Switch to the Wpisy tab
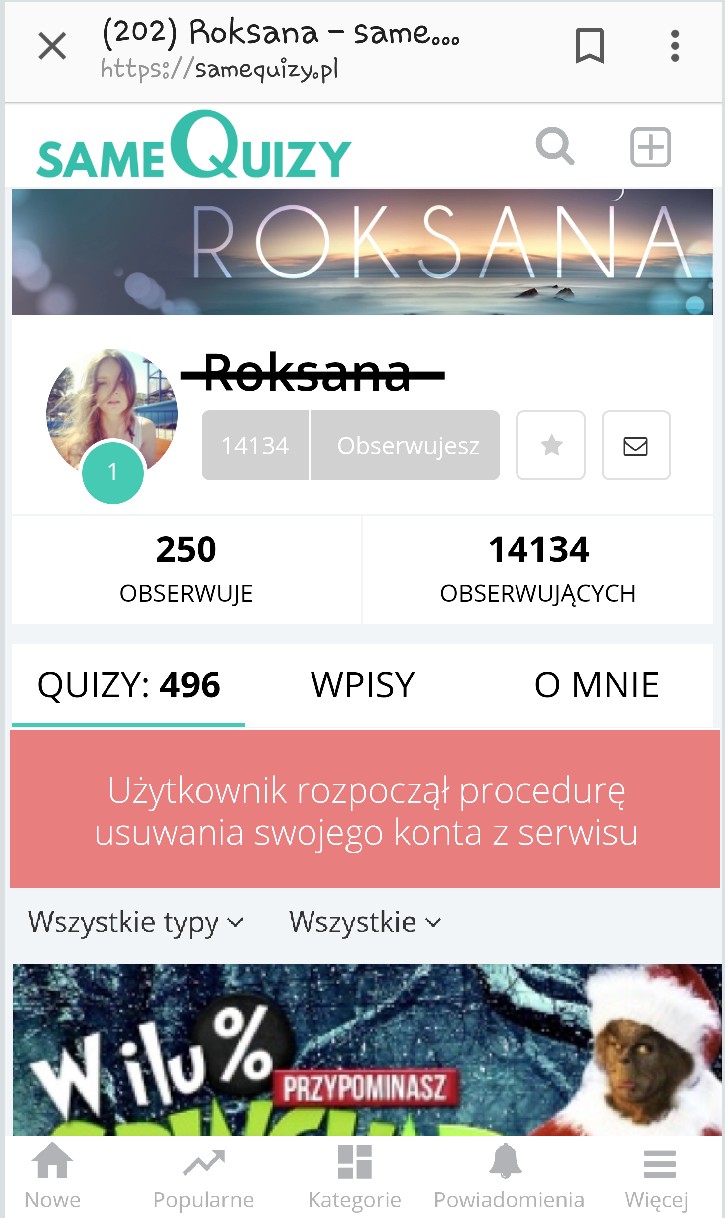The width and height of the screenshot is (725, 1218). tap(362, 685)
